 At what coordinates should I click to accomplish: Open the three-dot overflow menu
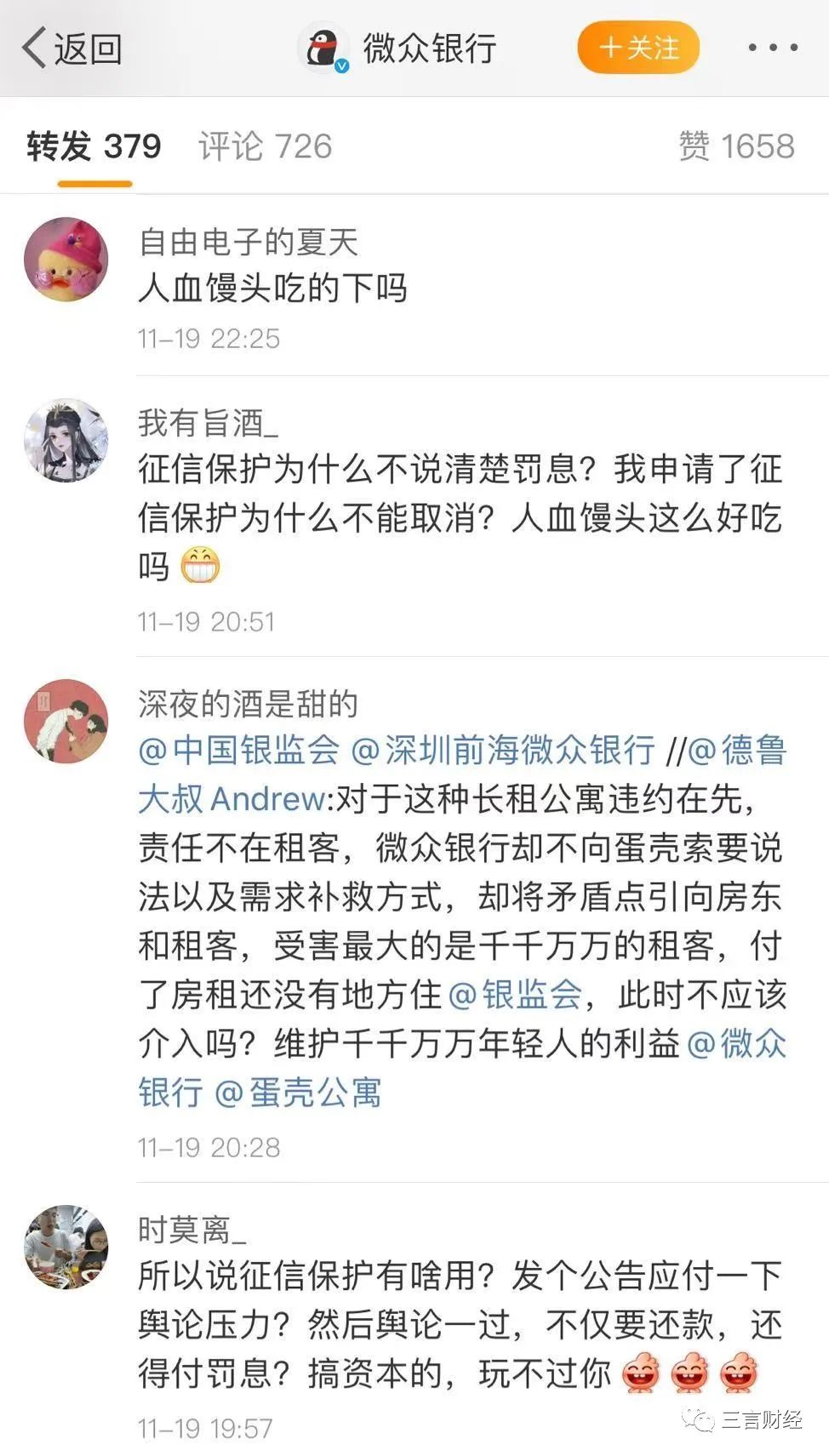pos(772,48)
